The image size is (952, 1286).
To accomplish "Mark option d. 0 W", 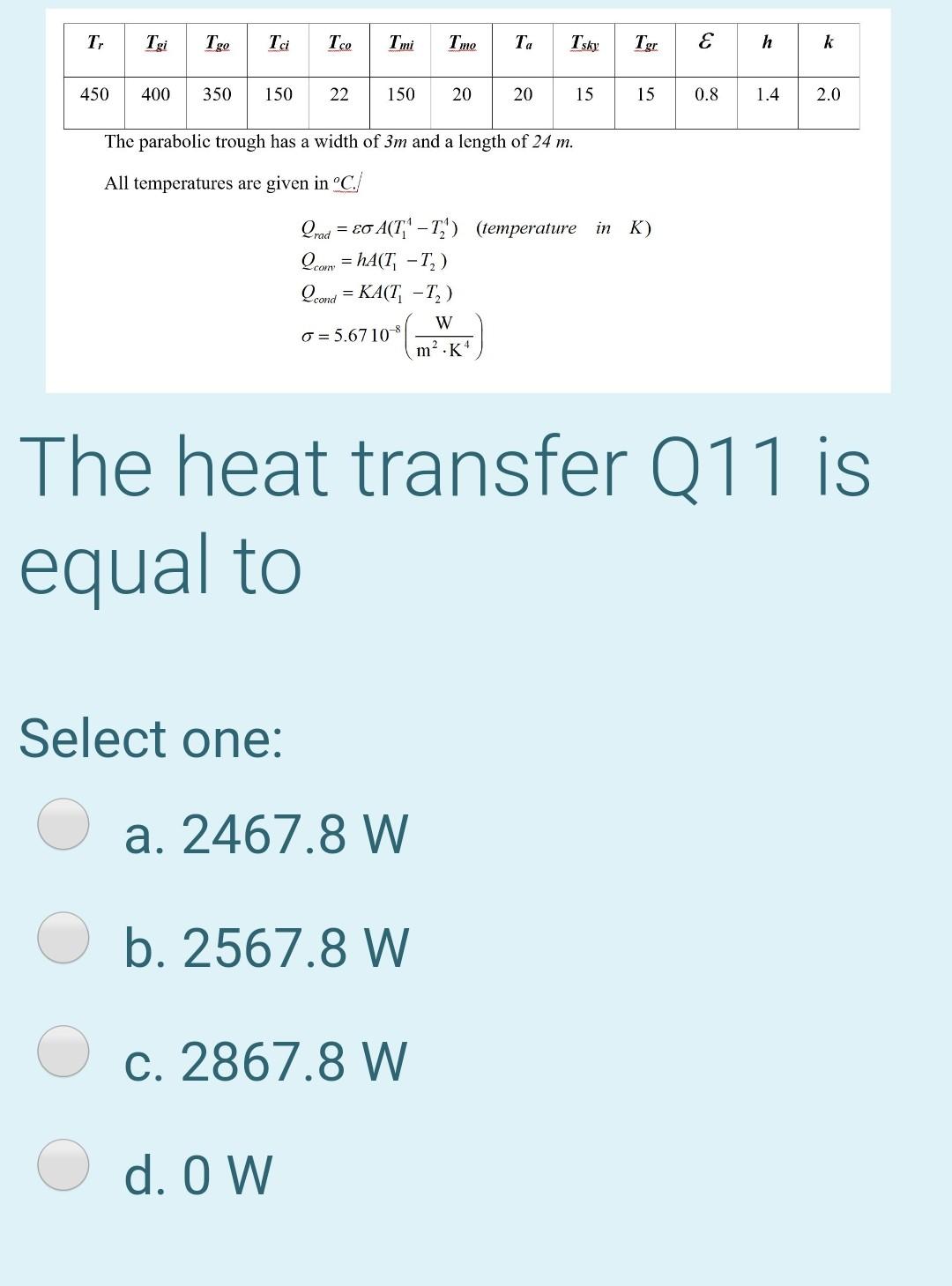I will 63,1165.
